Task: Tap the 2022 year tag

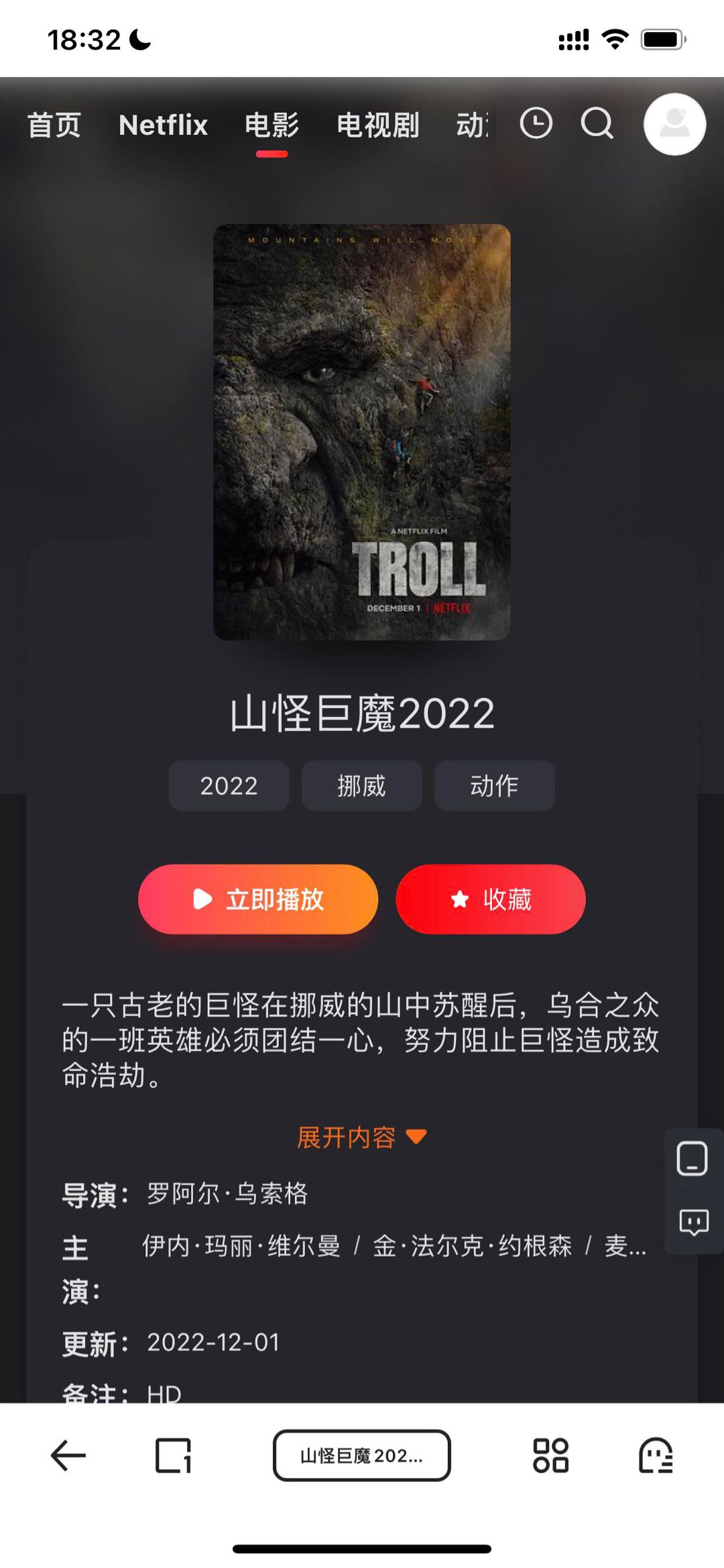Action: 229,785
